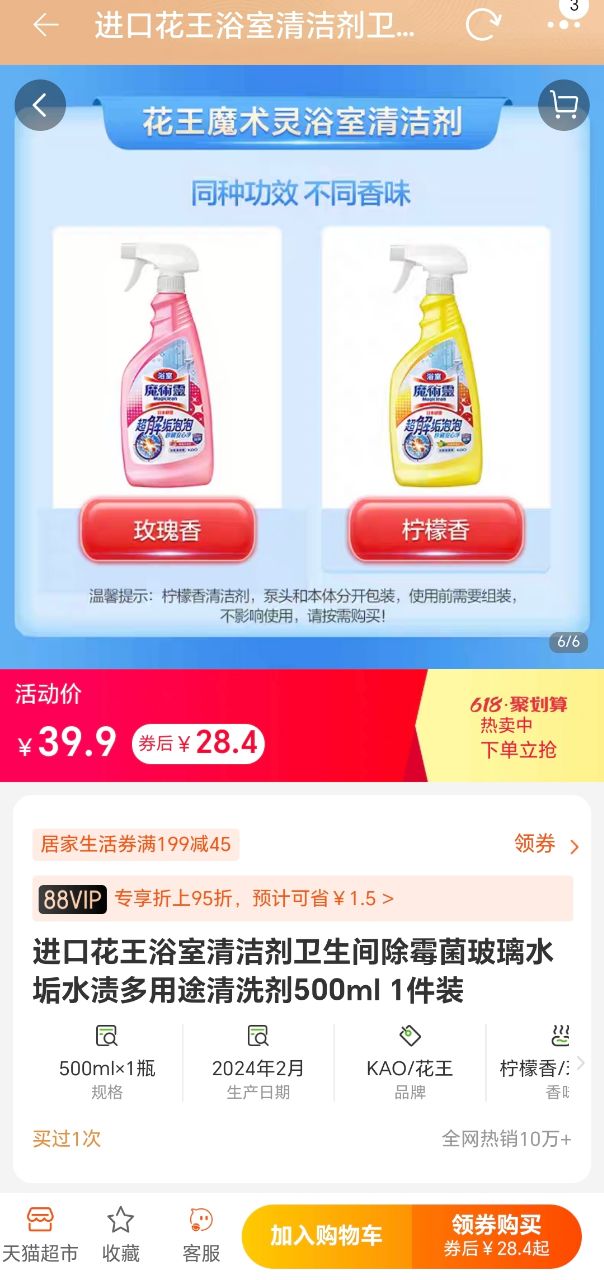Tap 加入购物车 to add to cart
The height and width of the screenshot is (1280, 604).
[326, 1236]
